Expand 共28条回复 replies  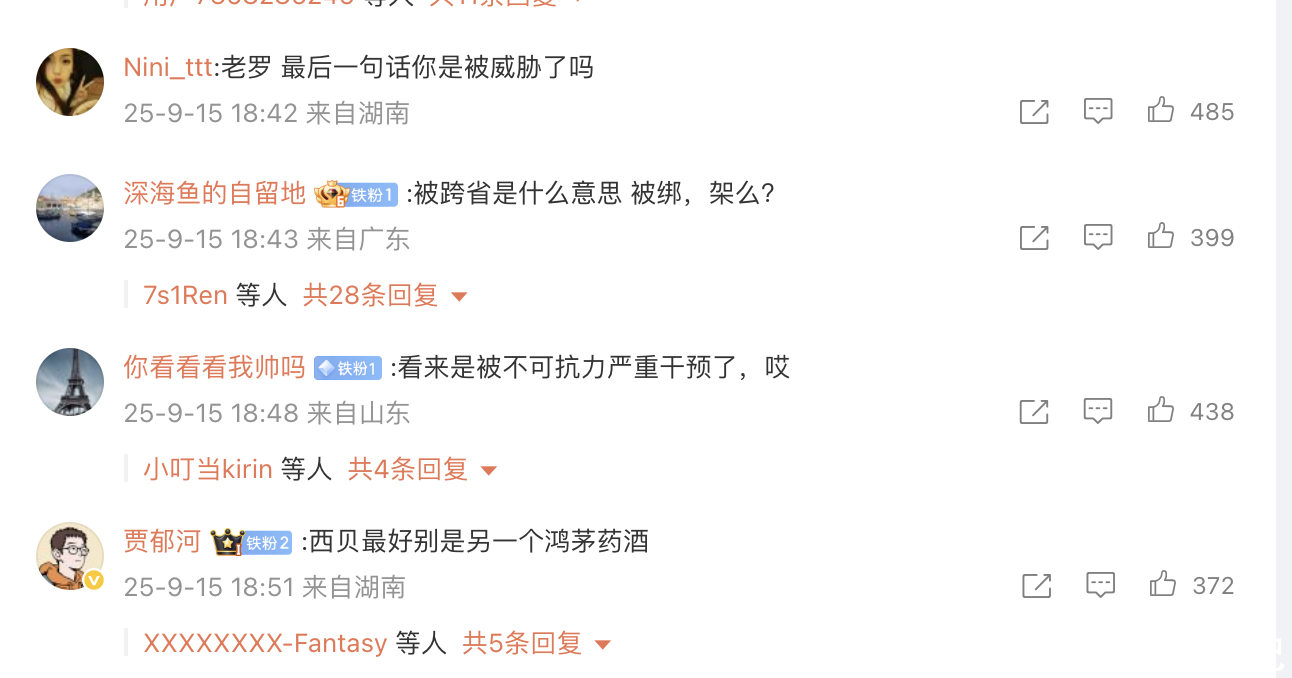(385, 295)
